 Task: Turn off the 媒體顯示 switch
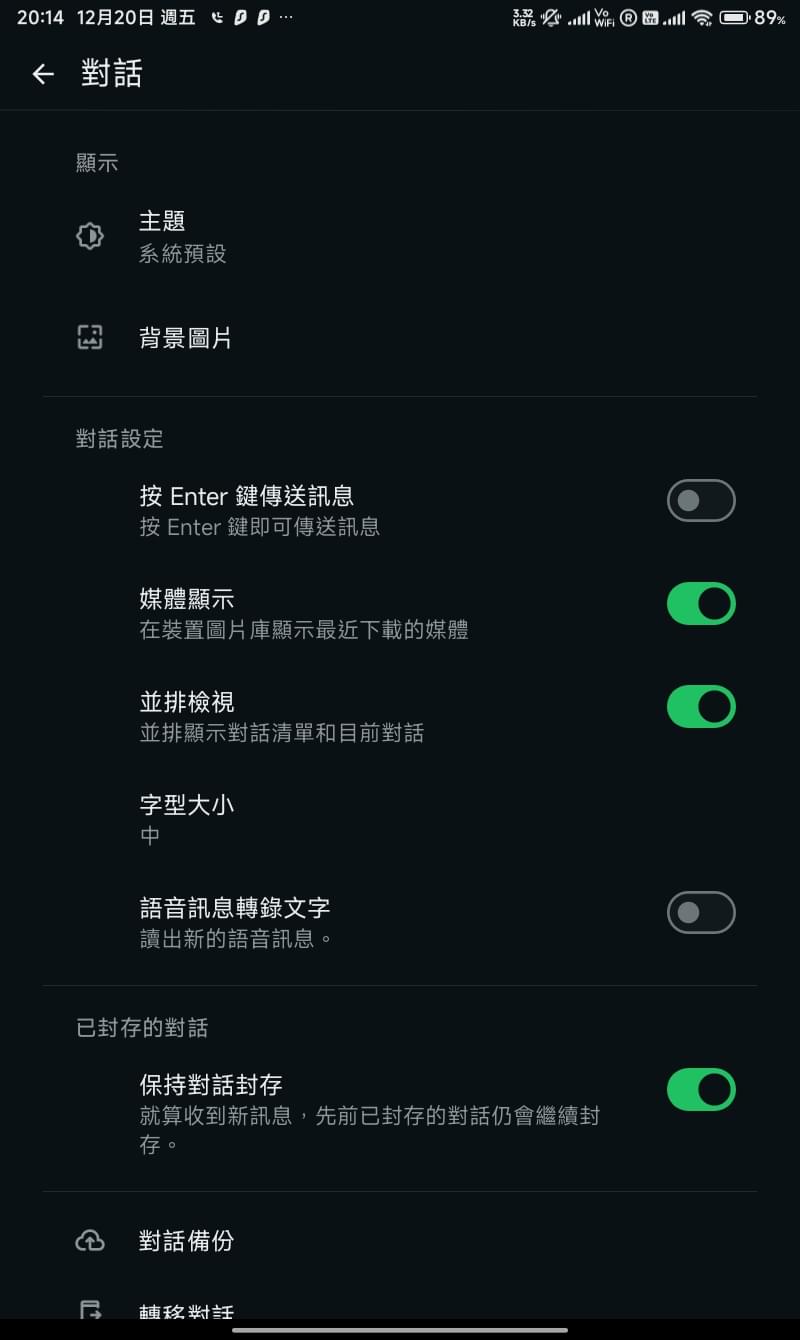click(701, 604)
